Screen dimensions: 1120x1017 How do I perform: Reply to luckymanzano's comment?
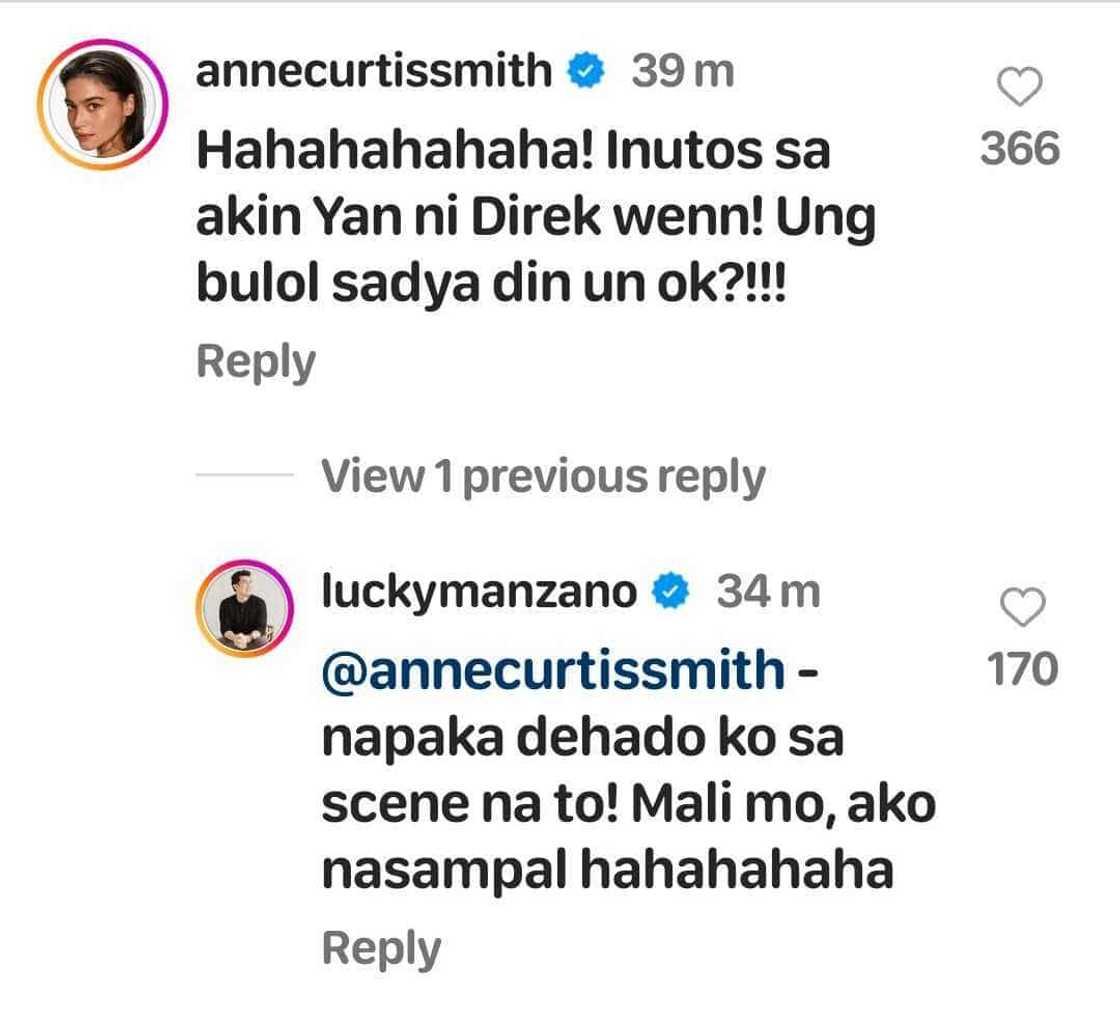381,948
